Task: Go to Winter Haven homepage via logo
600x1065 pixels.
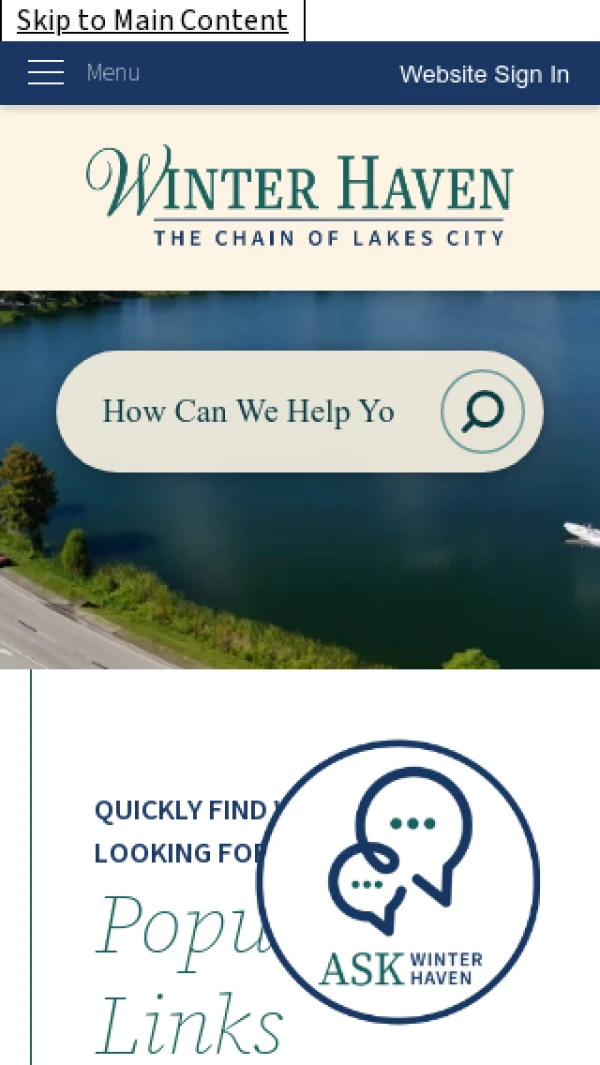Action: (x=300, y=197)
